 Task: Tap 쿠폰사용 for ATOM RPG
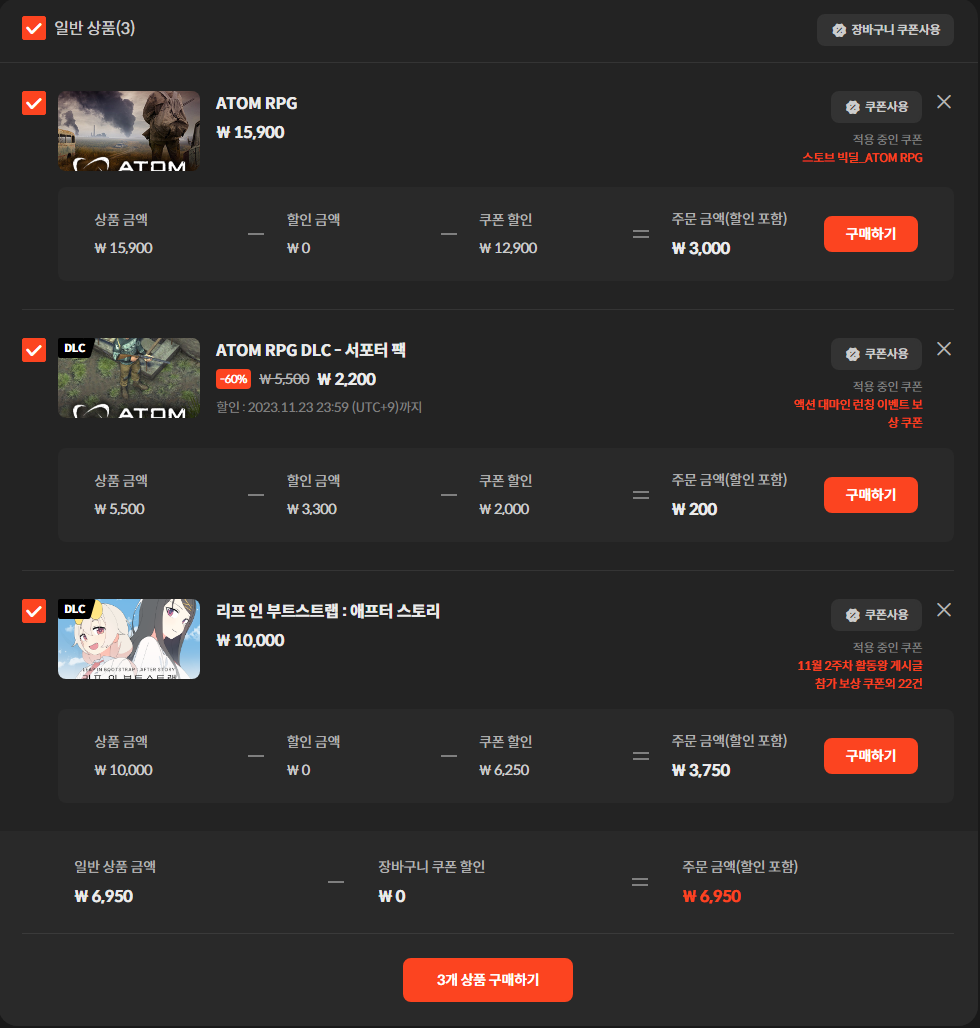[876, 107]
